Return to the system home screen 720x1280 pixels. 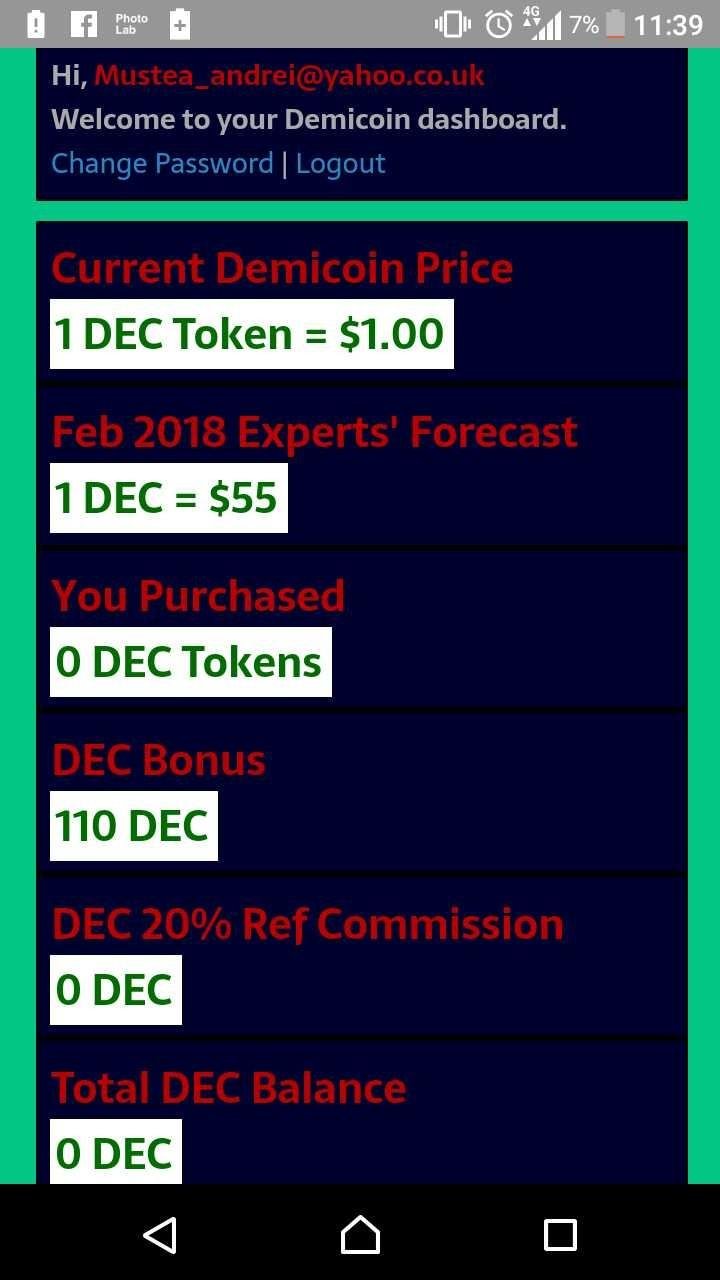click(x=360, y=1234)
